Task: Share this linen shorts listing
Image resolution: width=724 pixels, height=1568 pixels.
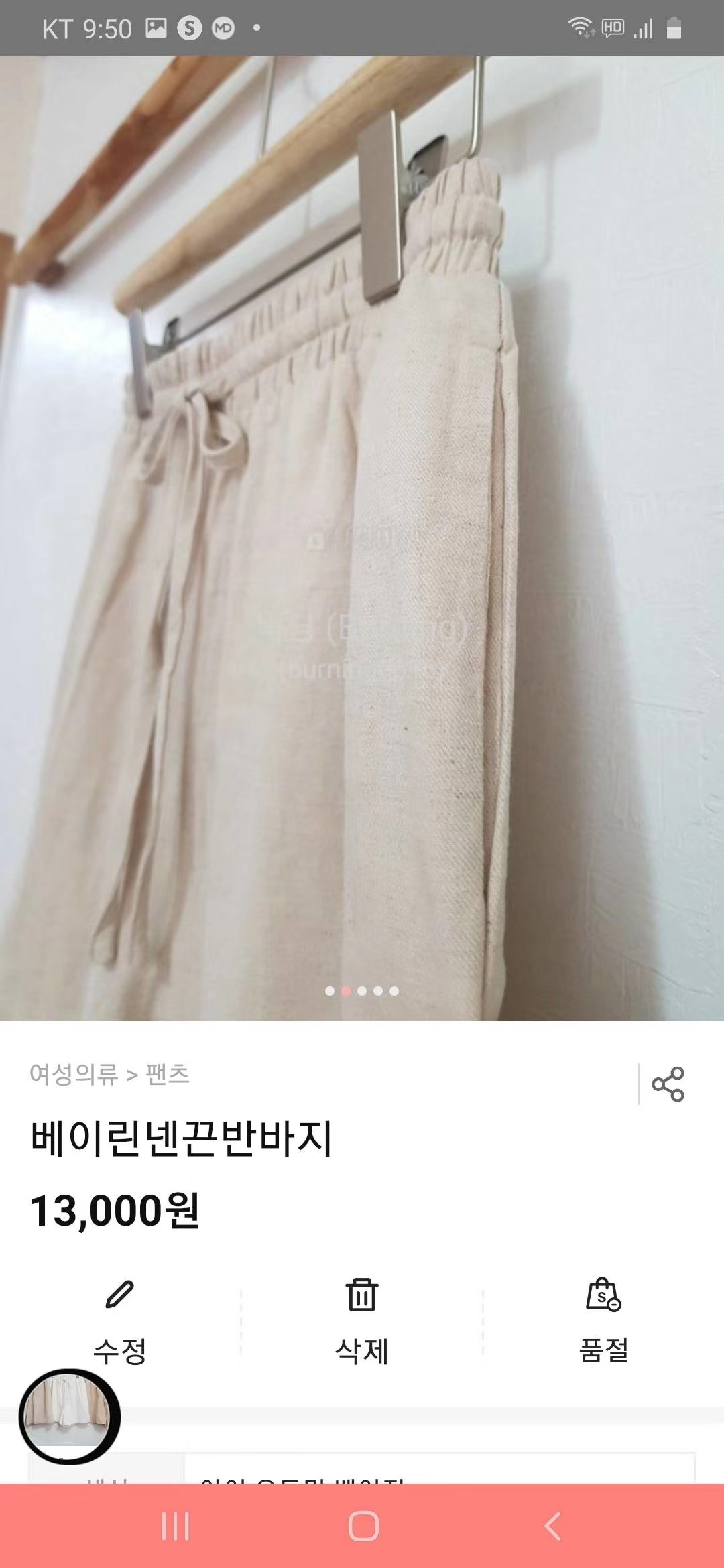Action: (x=668, y=1084)
